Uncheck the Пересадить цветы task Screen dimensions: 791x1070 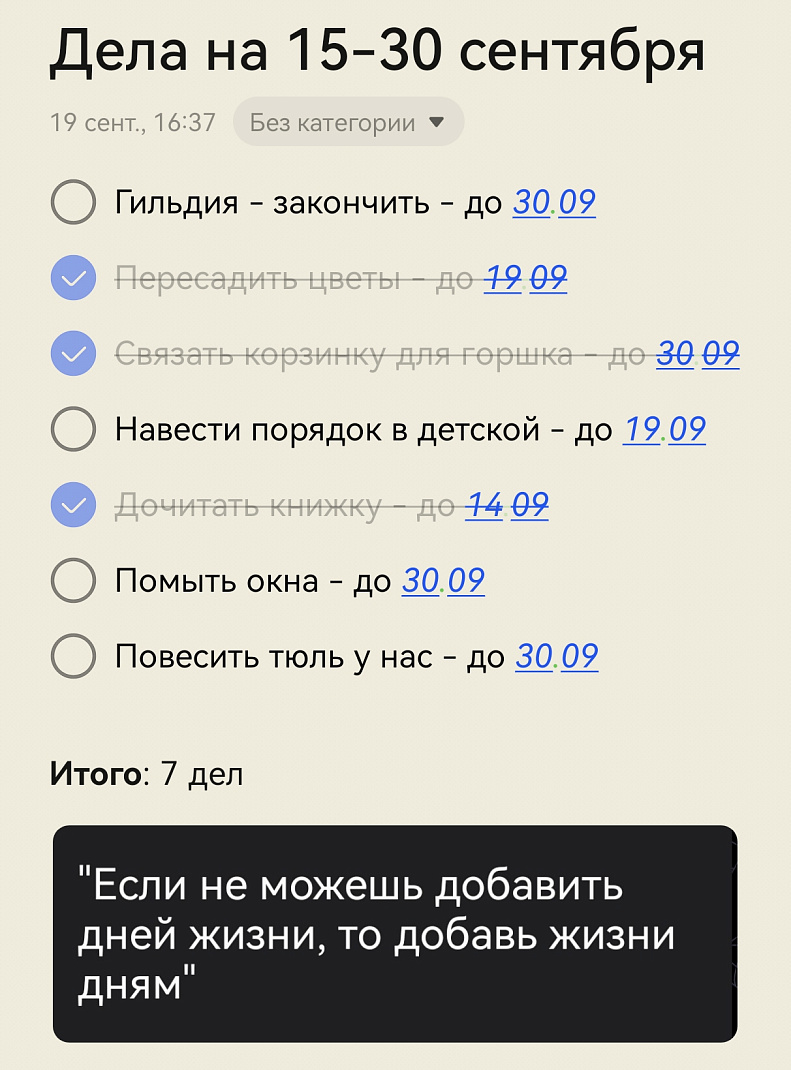tap(73, 279)
